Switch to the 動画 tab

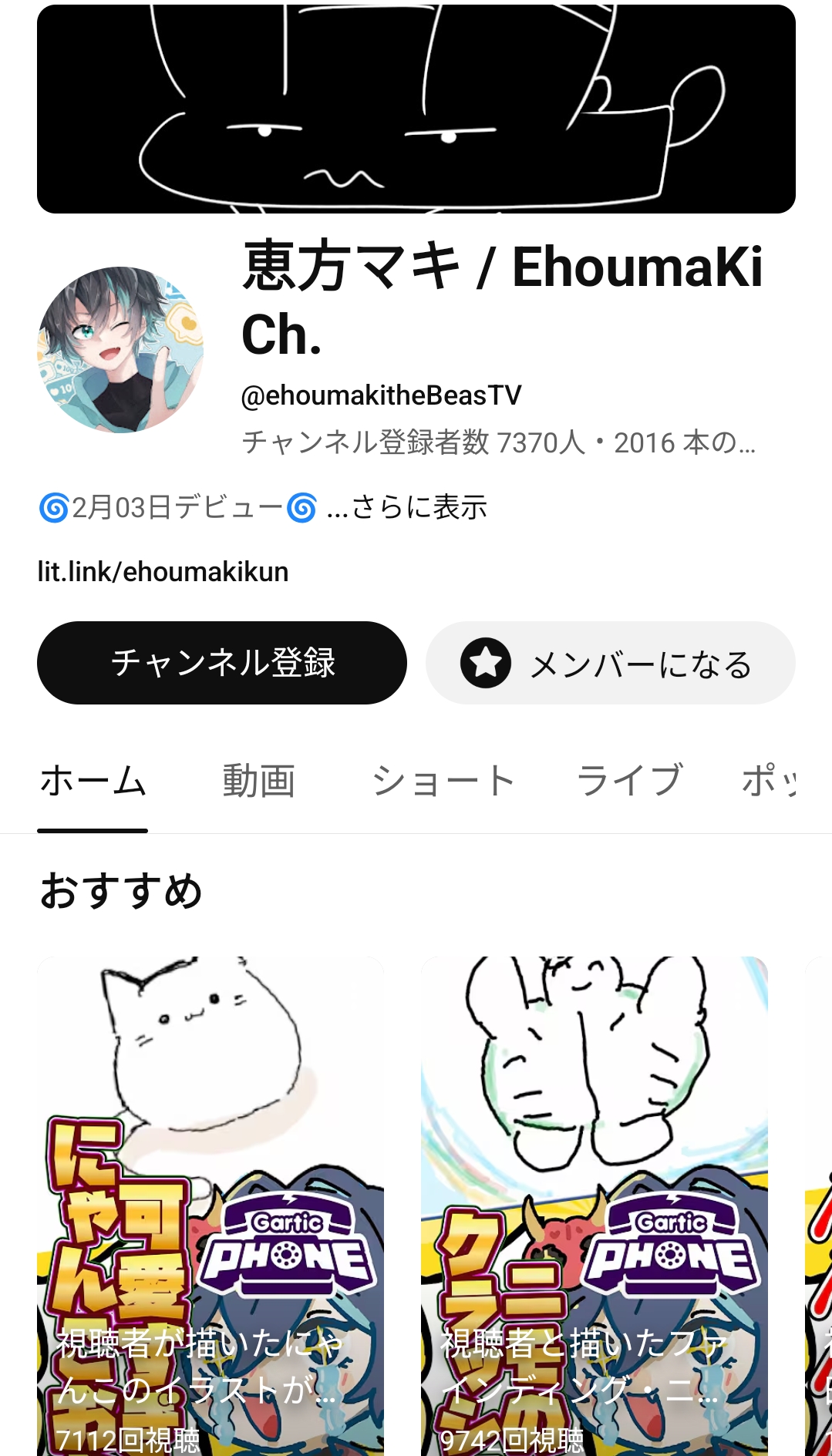point(259,781)
